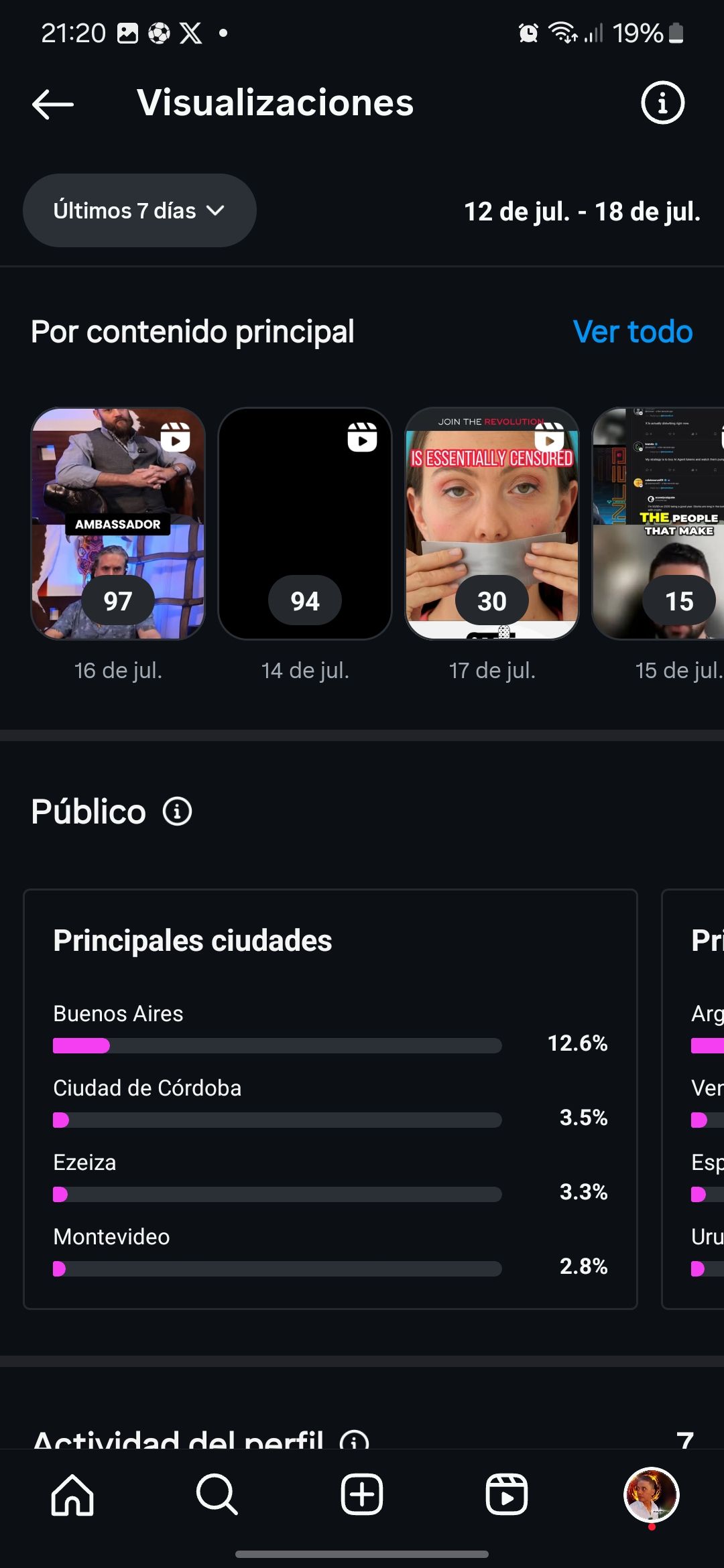Open the reel with 97 views from 16 de jul.

[x=118, y=523]
